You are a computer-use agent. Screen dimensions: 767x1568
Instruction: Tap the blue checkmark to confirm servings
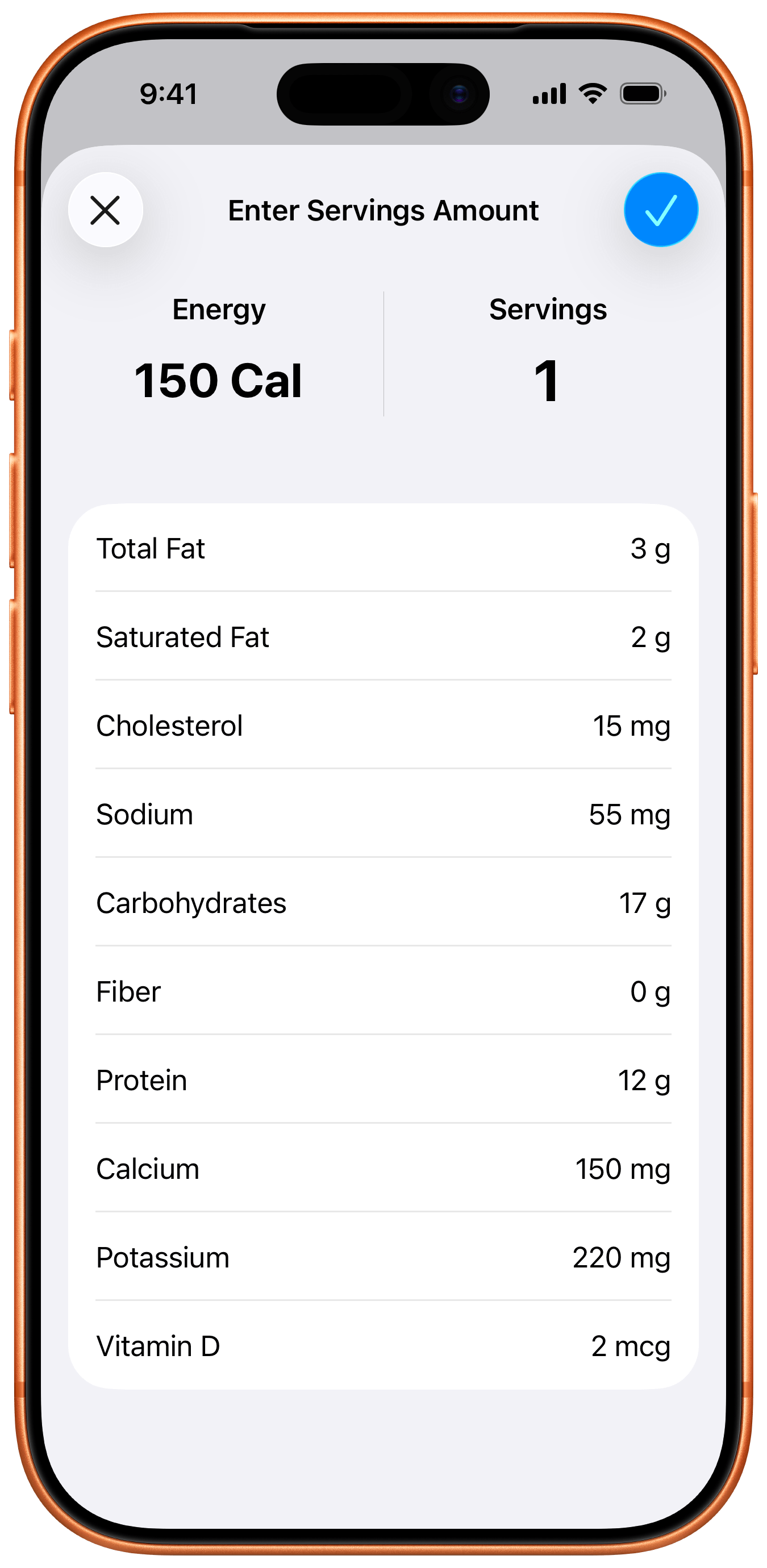[660, 209]
